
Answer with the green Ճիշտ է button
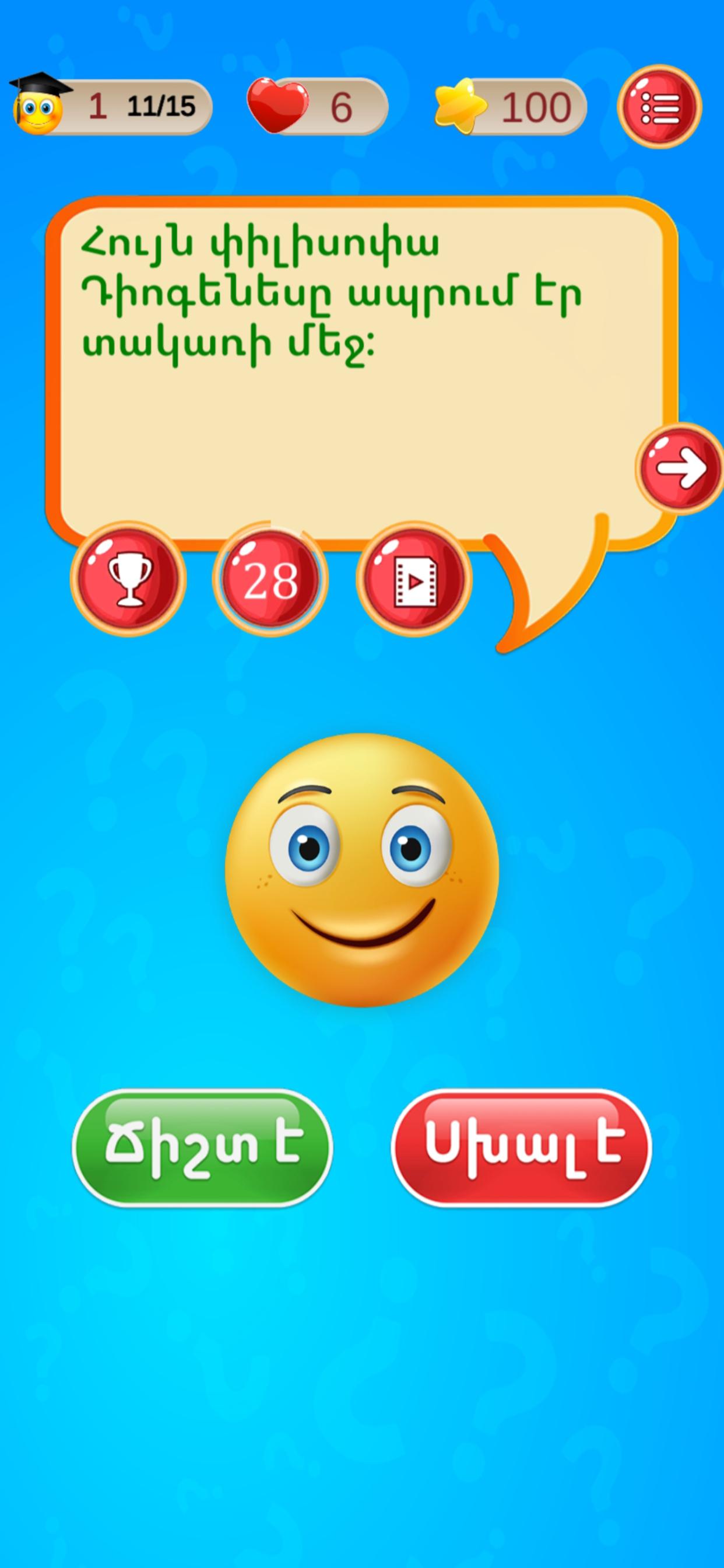(x=203, y=1147)
